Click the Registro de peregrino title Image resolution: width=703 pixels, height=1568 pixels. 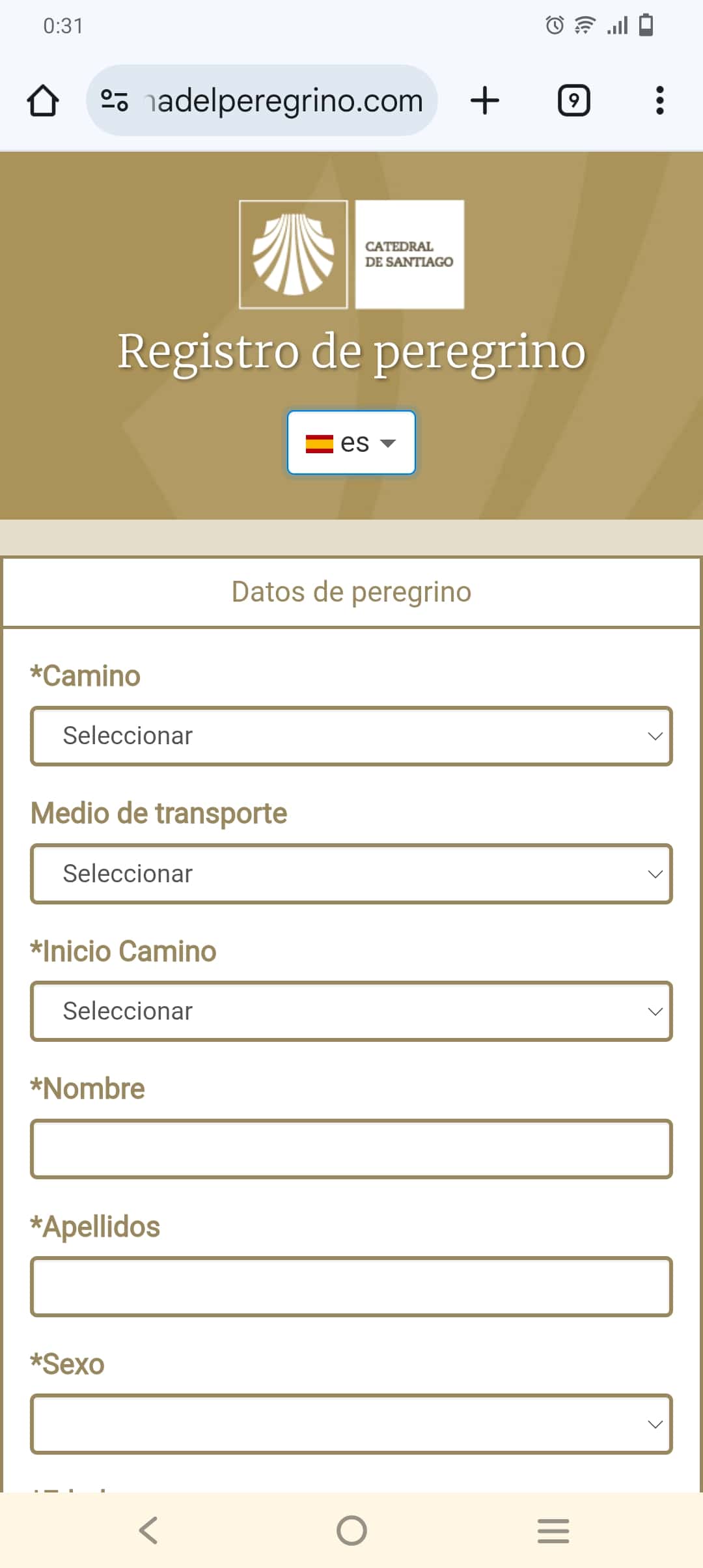coord(351,352)
